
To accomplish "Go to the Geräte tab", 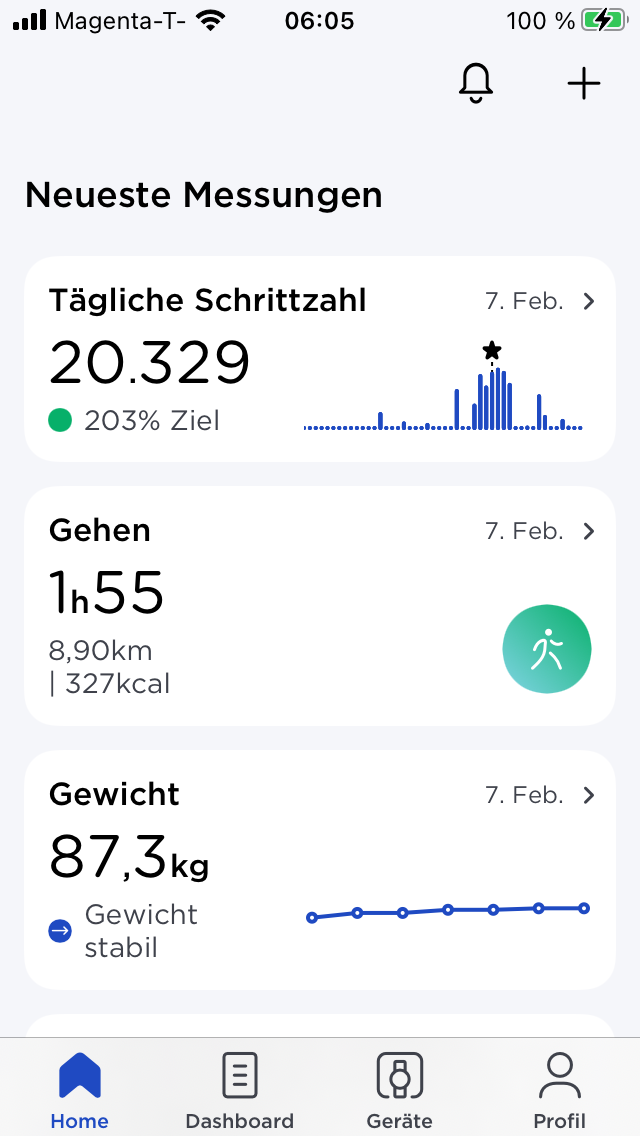I will [400, 1090].
